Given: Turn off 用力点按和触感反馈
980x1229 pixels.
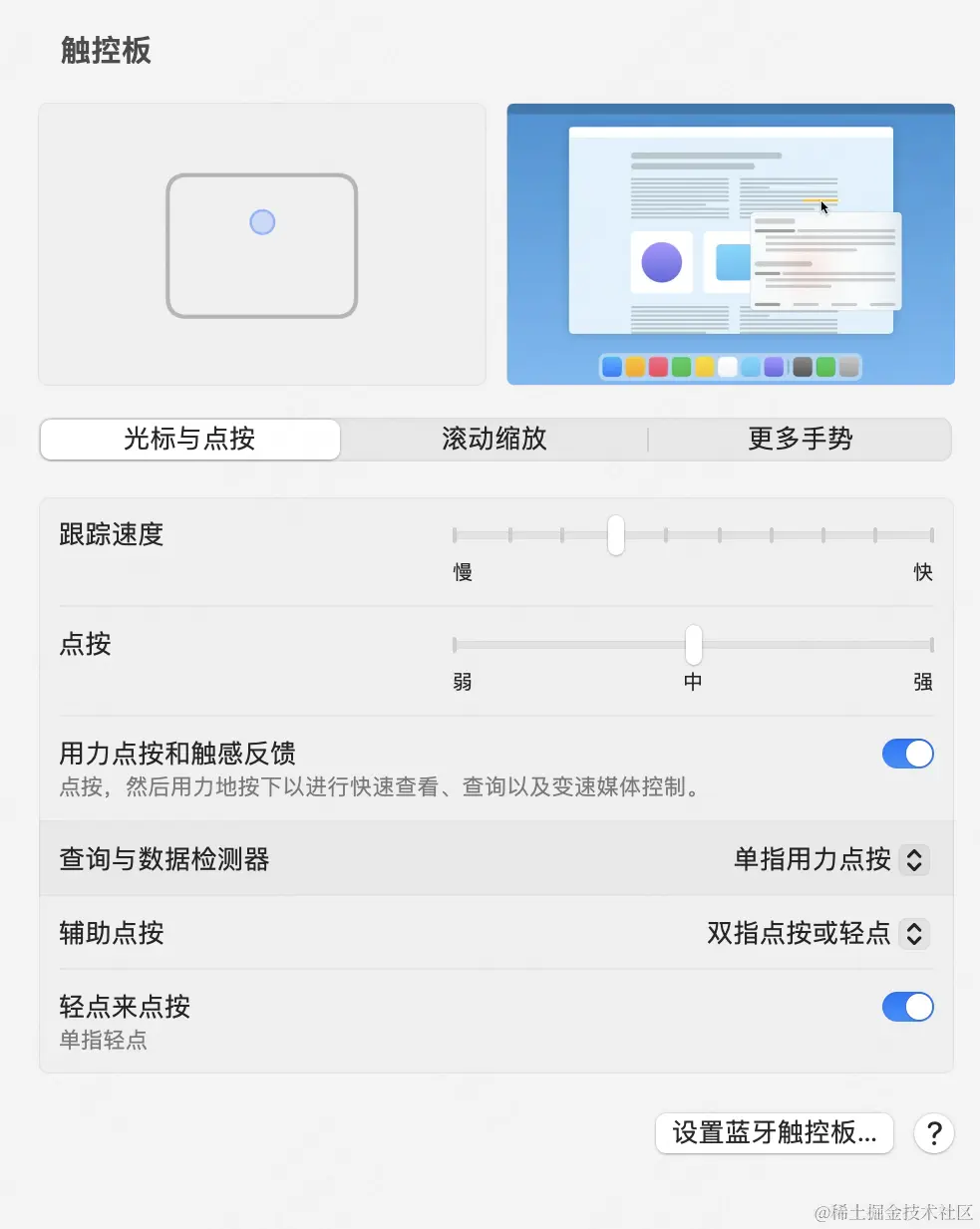Looking at the screenshot, I should click(x=907, y=754).
